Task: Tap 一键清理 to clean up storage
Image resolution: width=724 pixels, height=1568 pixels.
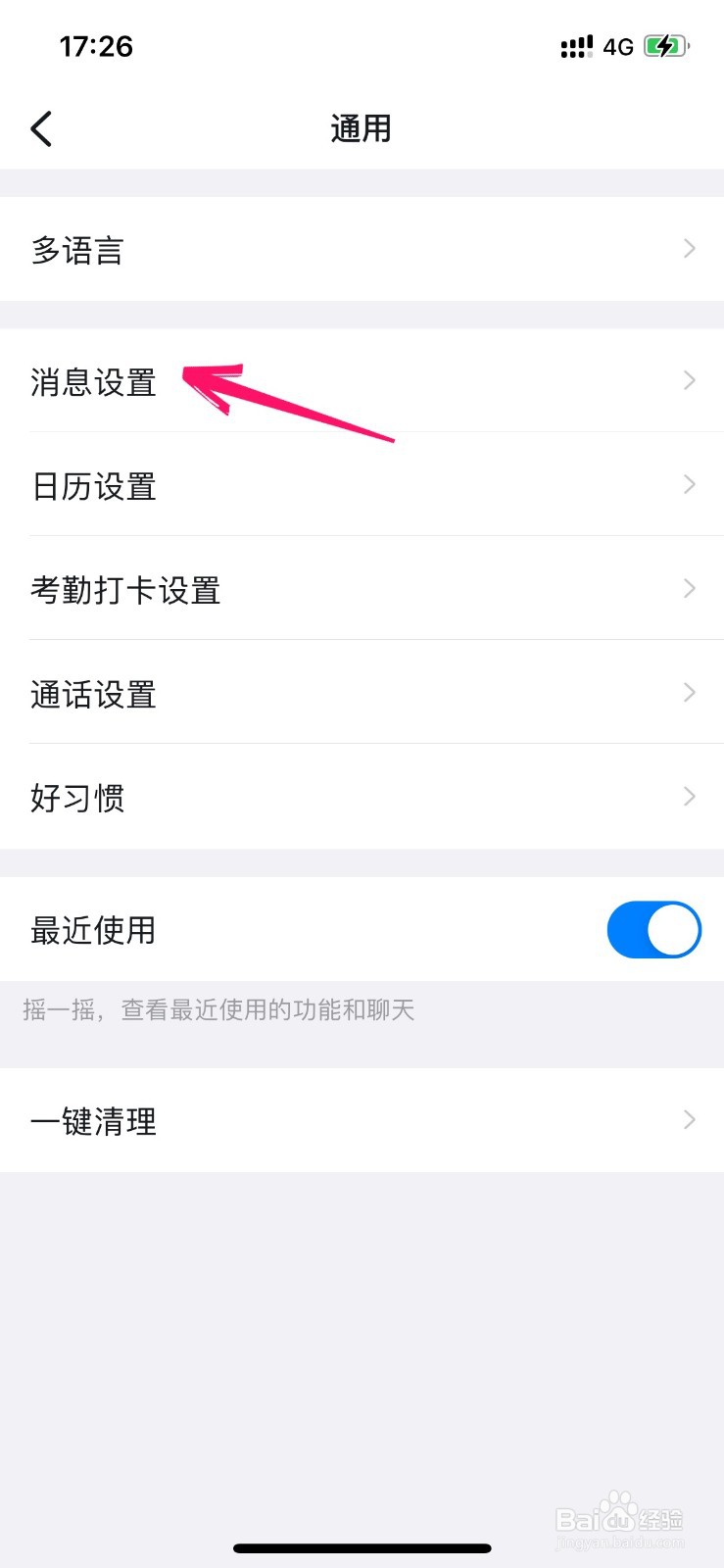Action: (93, 1120)
